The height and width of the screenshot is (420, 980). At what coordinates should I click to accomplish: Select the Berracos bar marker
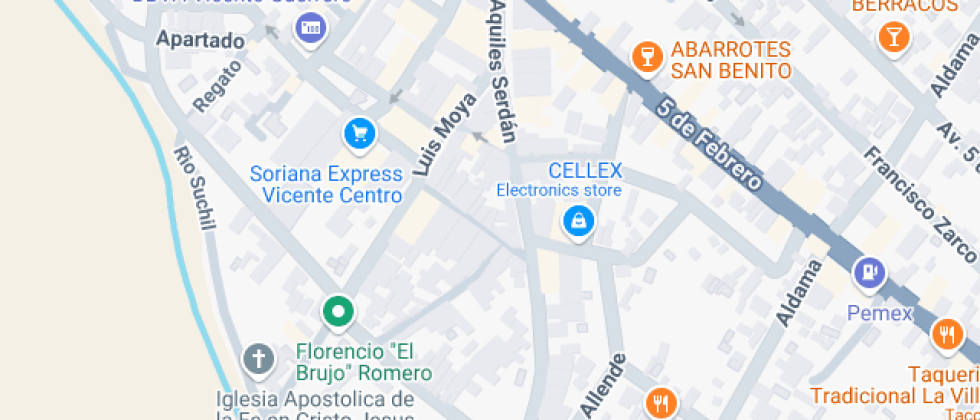coord(892,38)
